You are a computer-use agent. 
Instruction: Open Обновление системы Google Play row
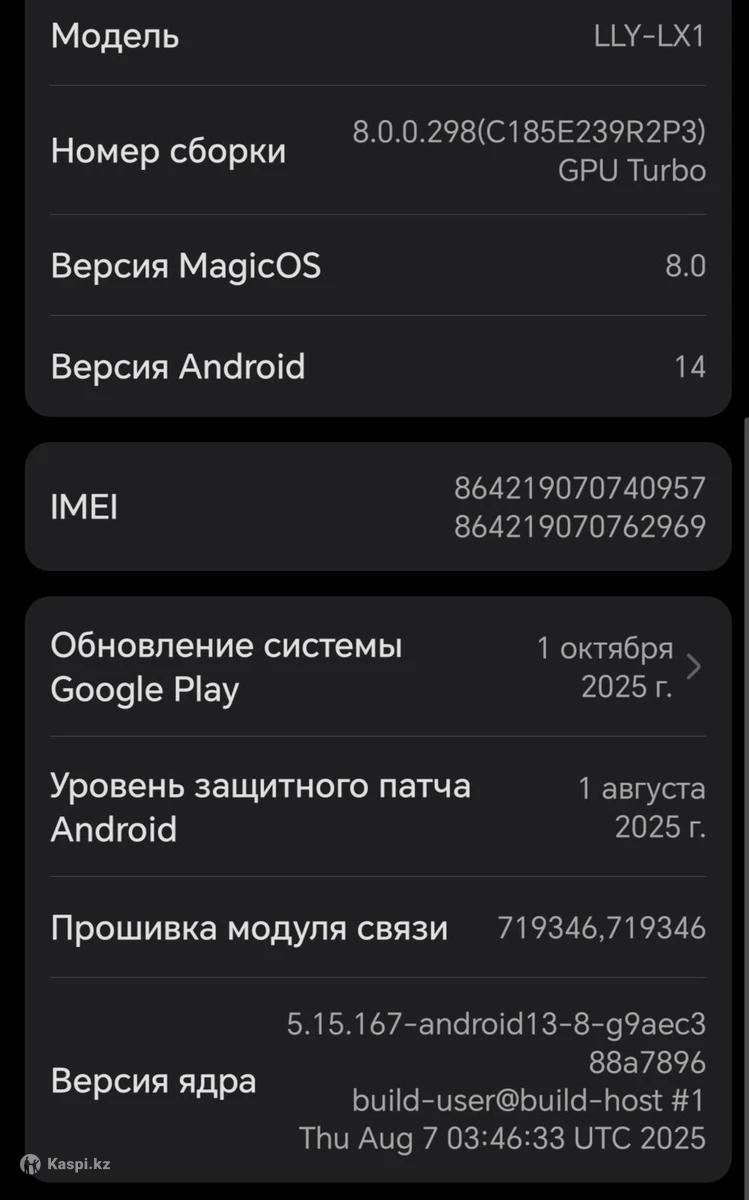pyautogui.click(x=377, y=667)
